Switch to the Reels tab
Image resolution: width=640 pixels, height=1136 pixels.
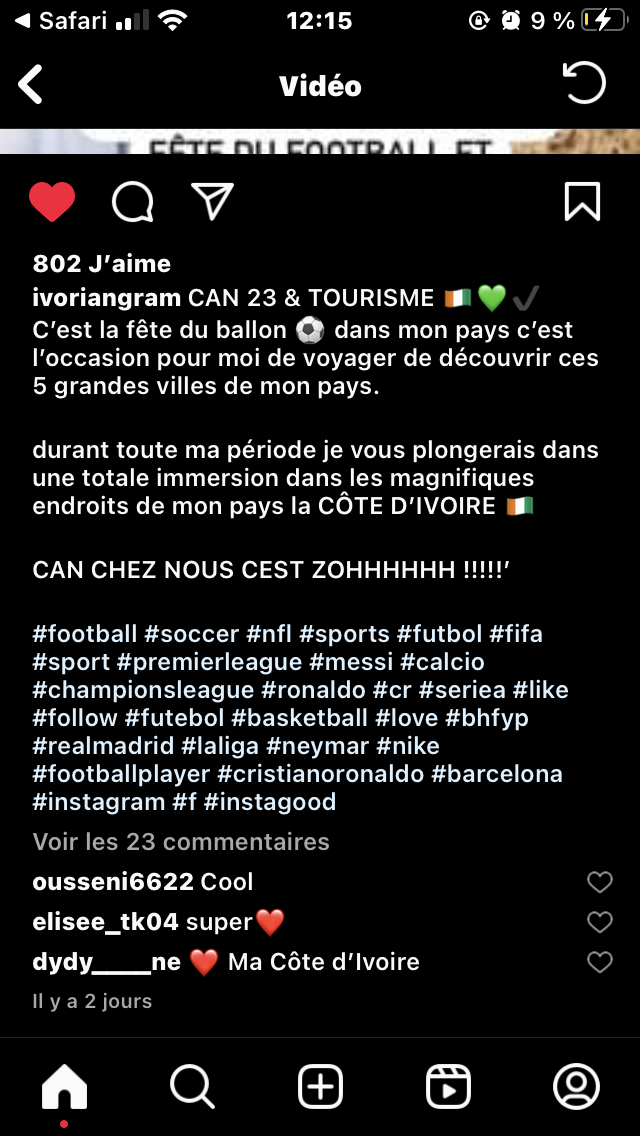[x=448, y=1087]
